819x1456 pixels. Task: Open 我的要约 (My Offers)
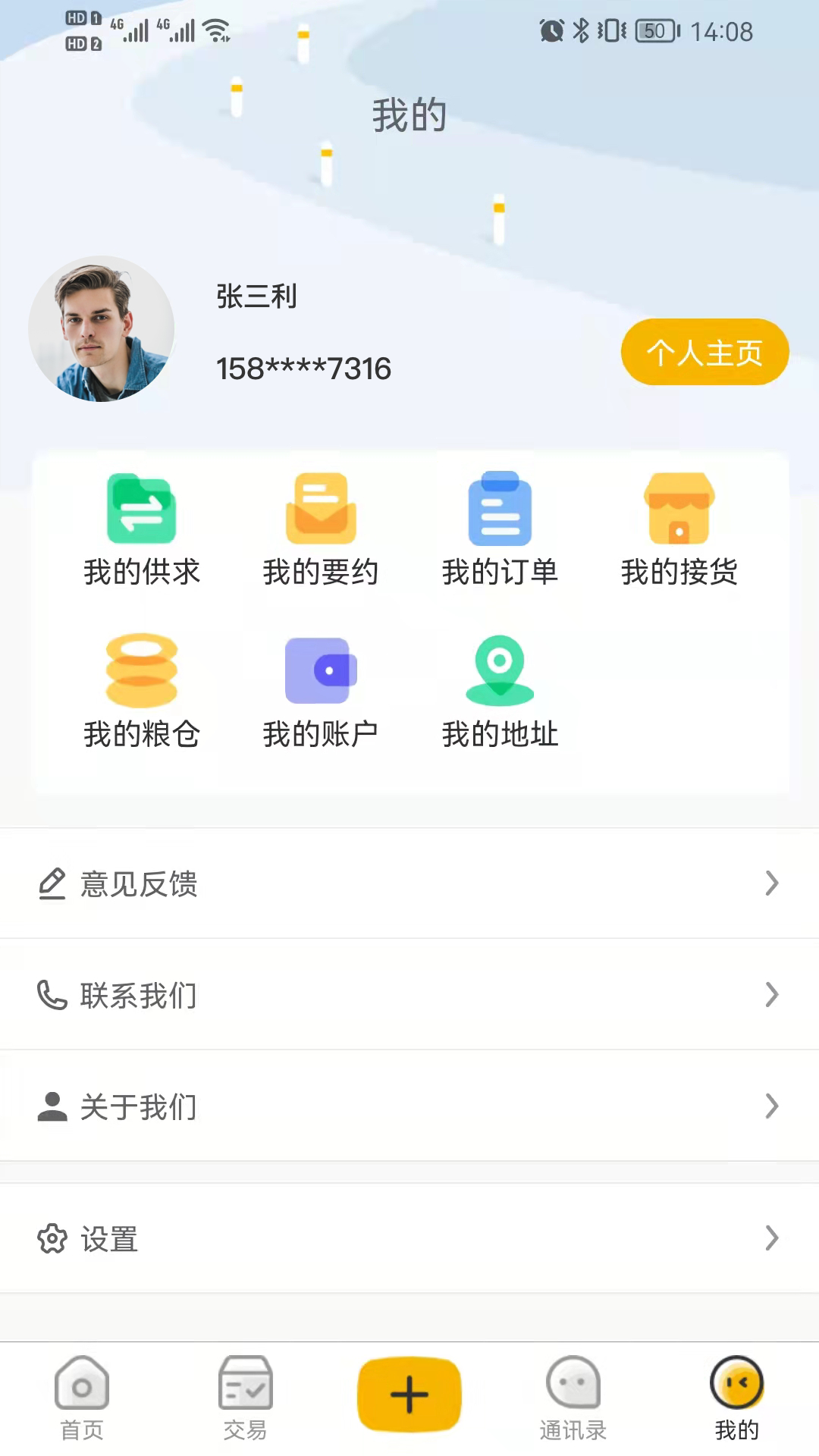coord(321,531)
